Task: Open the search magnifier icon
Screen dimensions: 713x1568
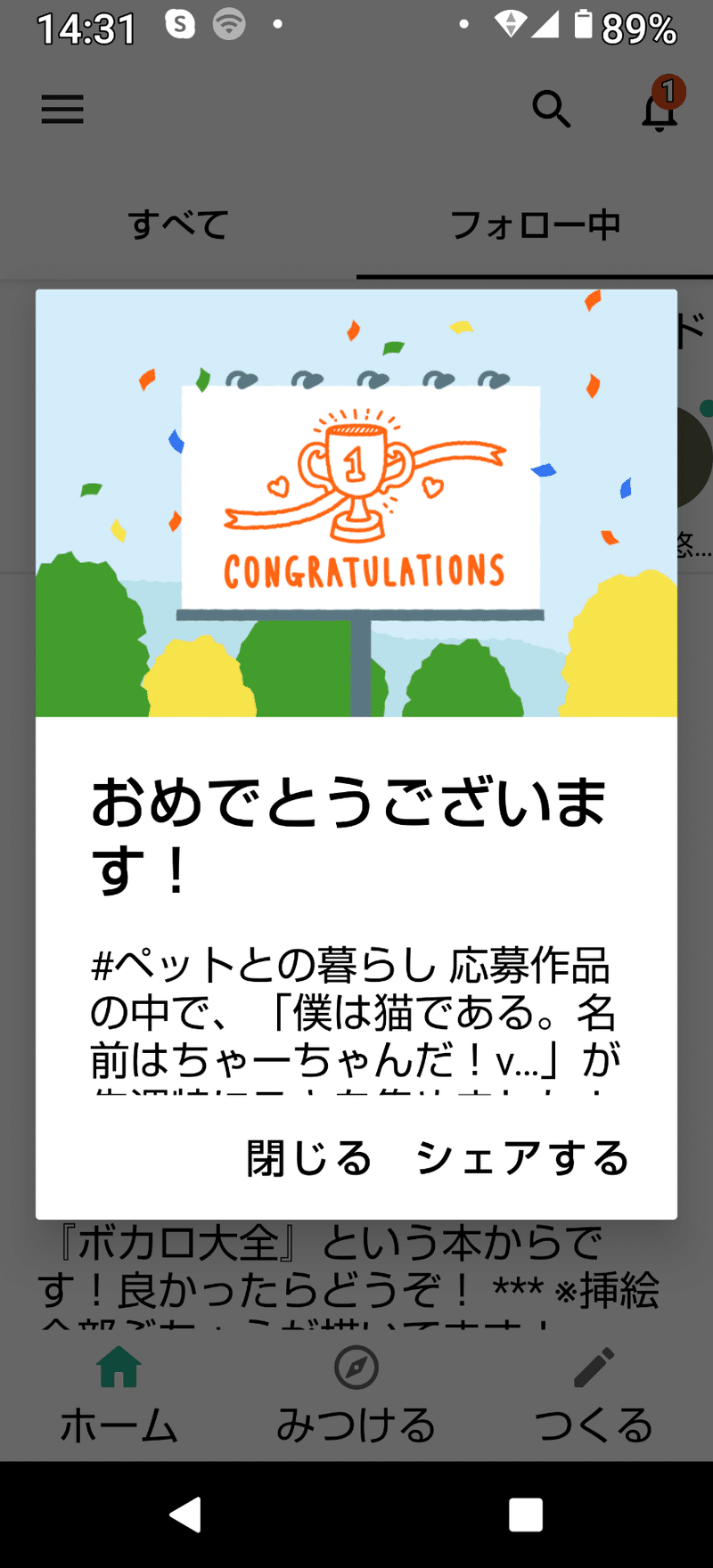Action: [x=551, y=110]
